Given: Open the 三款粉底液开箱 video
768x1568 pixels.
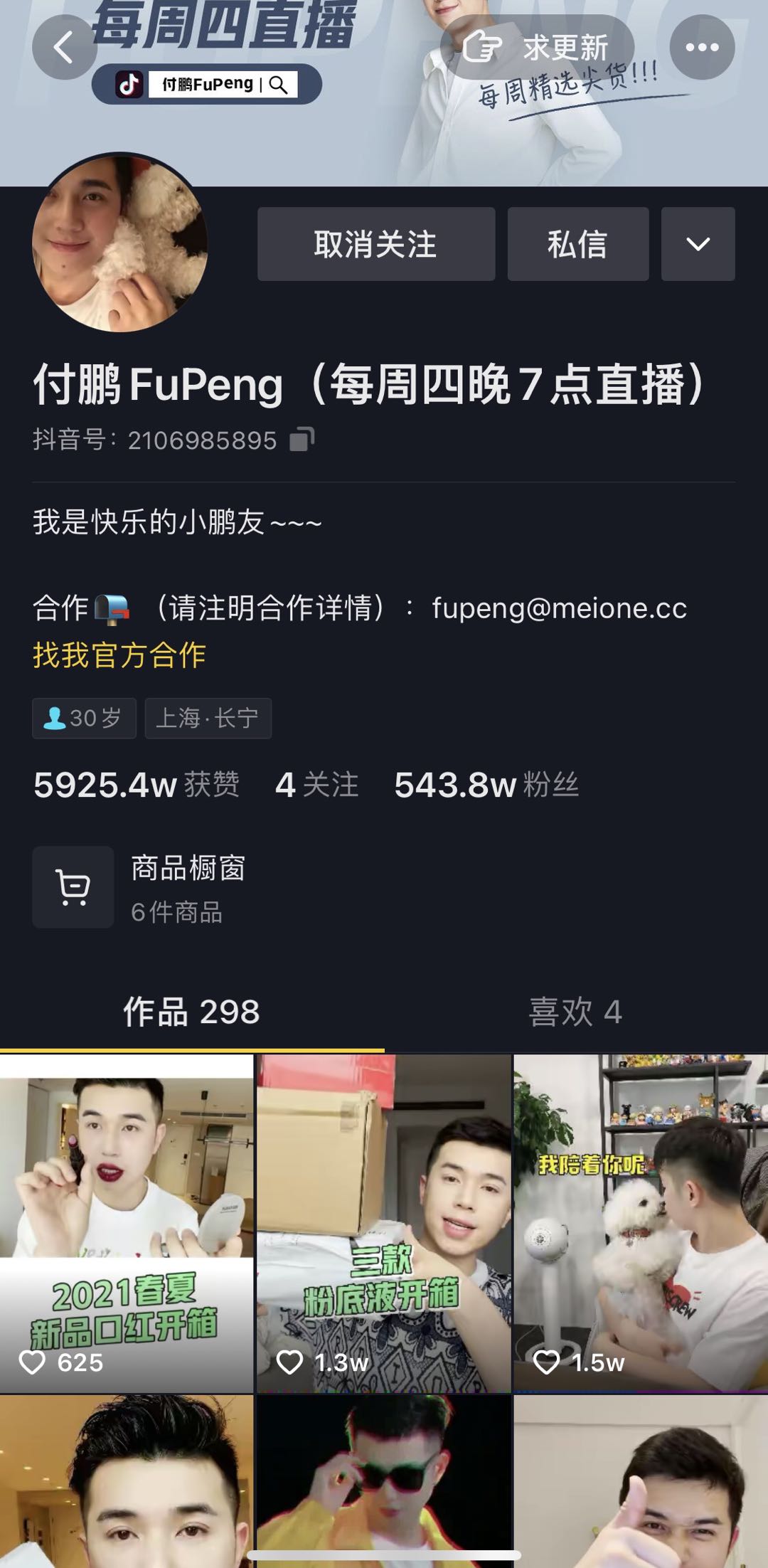Looking at the screenshot, I should [383, 1222].
